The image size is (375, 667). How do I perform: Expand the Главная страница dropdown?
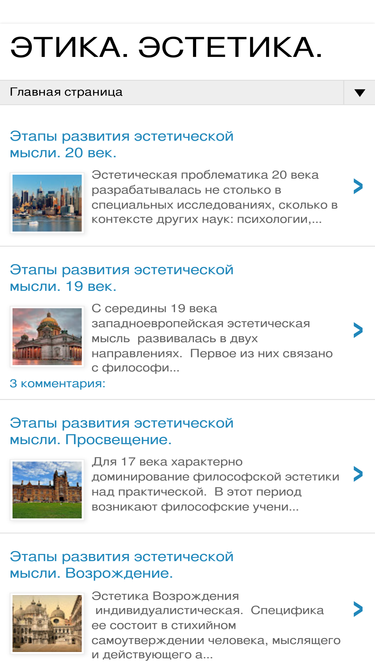coord(188,92)
